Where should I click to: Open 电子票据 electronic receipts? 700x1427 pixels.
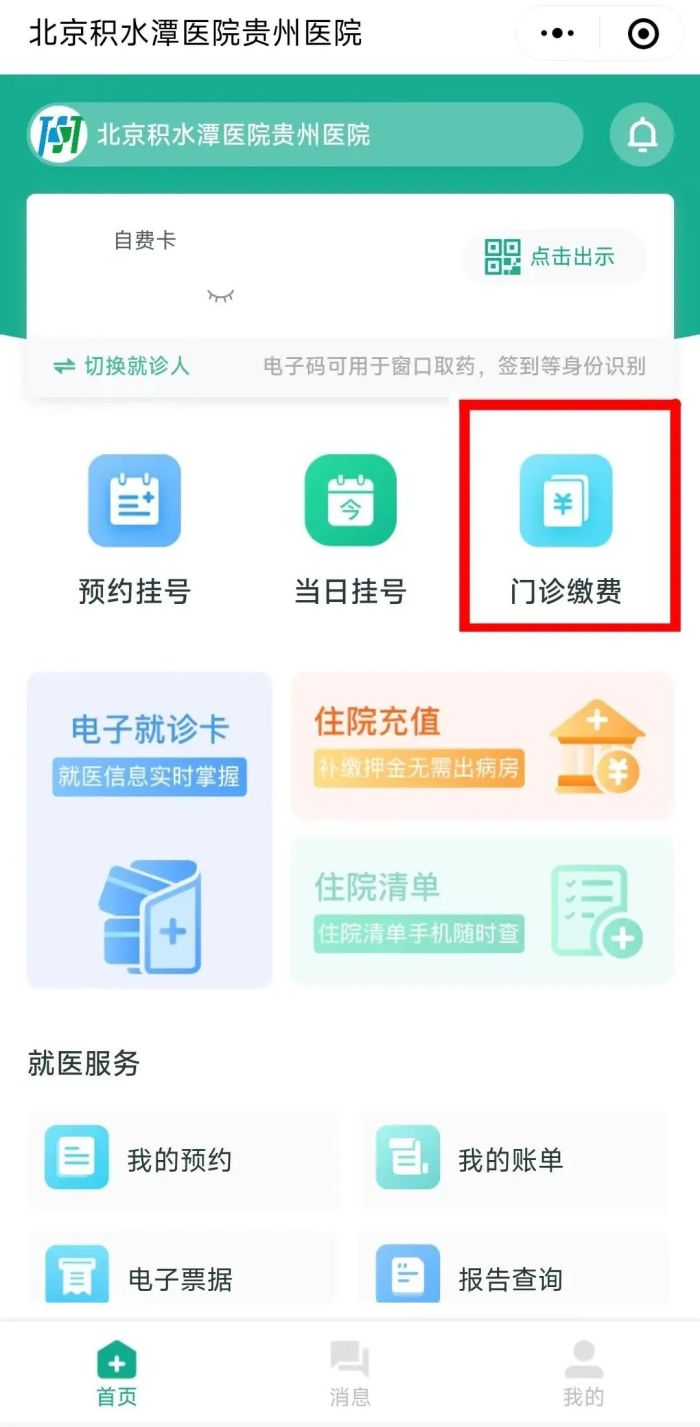coord(183,1277)
